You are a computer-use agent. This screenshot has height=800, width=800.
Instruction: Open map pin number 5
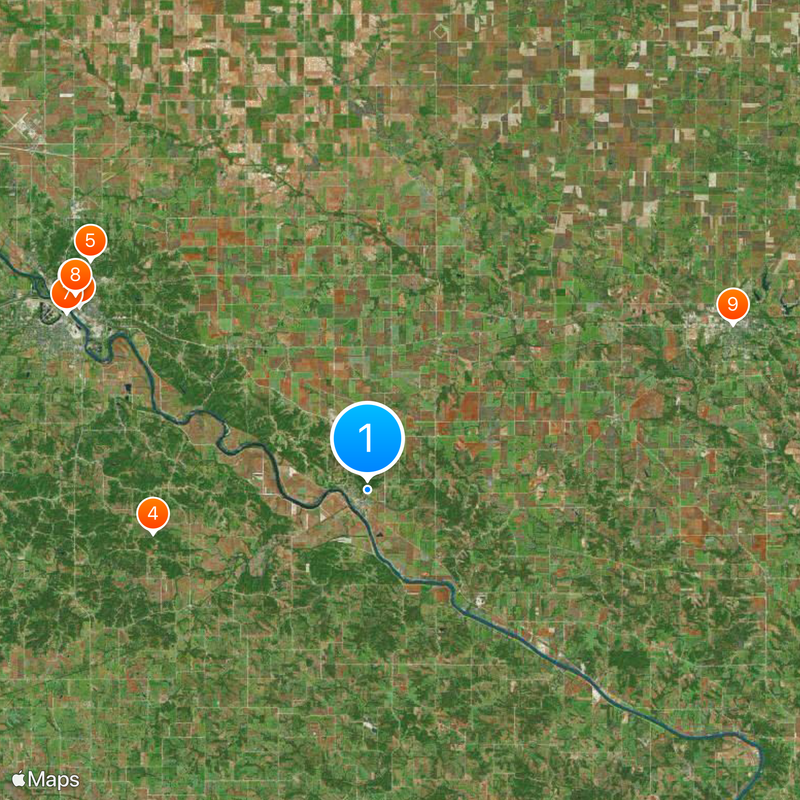(91, 241)
